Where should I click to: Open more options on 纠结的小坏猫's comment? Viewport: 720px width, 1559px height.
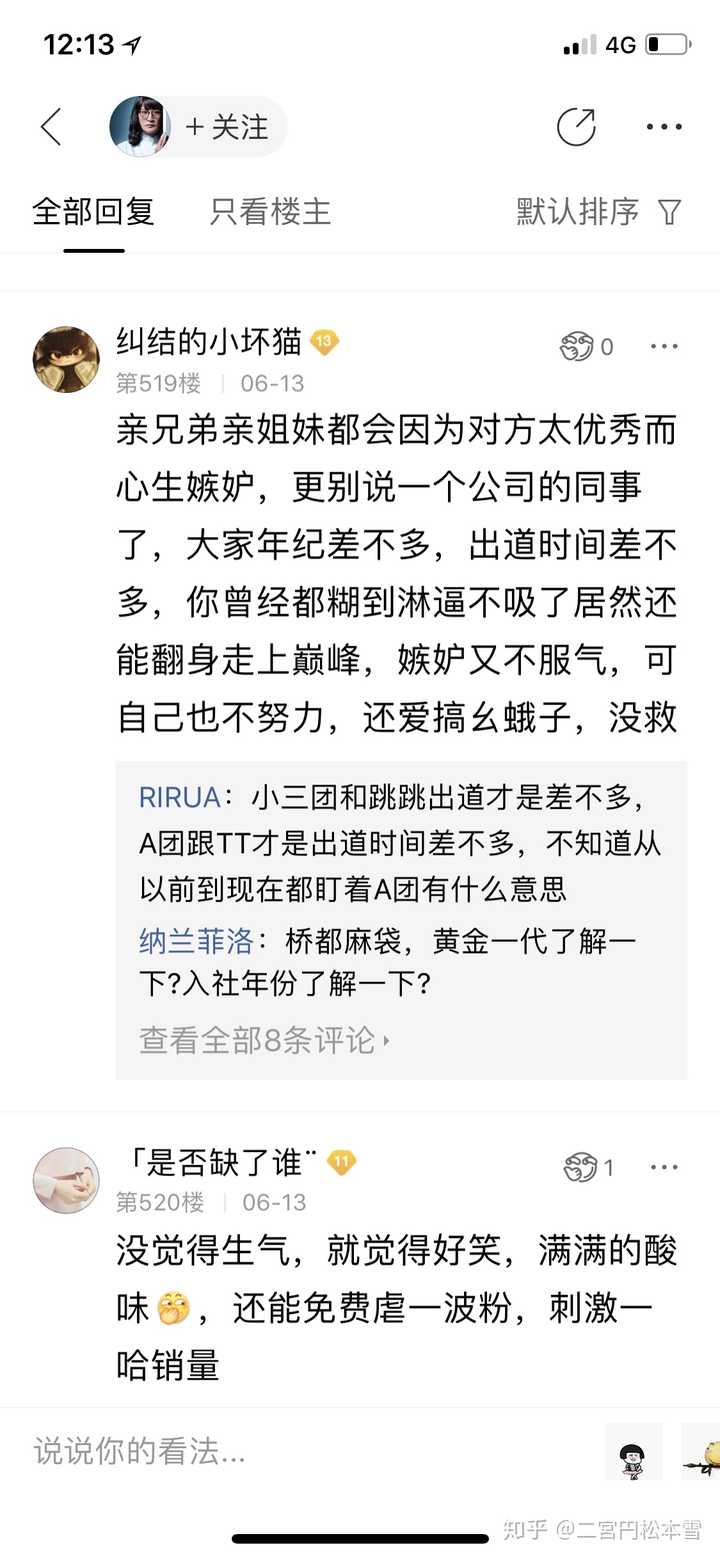[664, 346]
